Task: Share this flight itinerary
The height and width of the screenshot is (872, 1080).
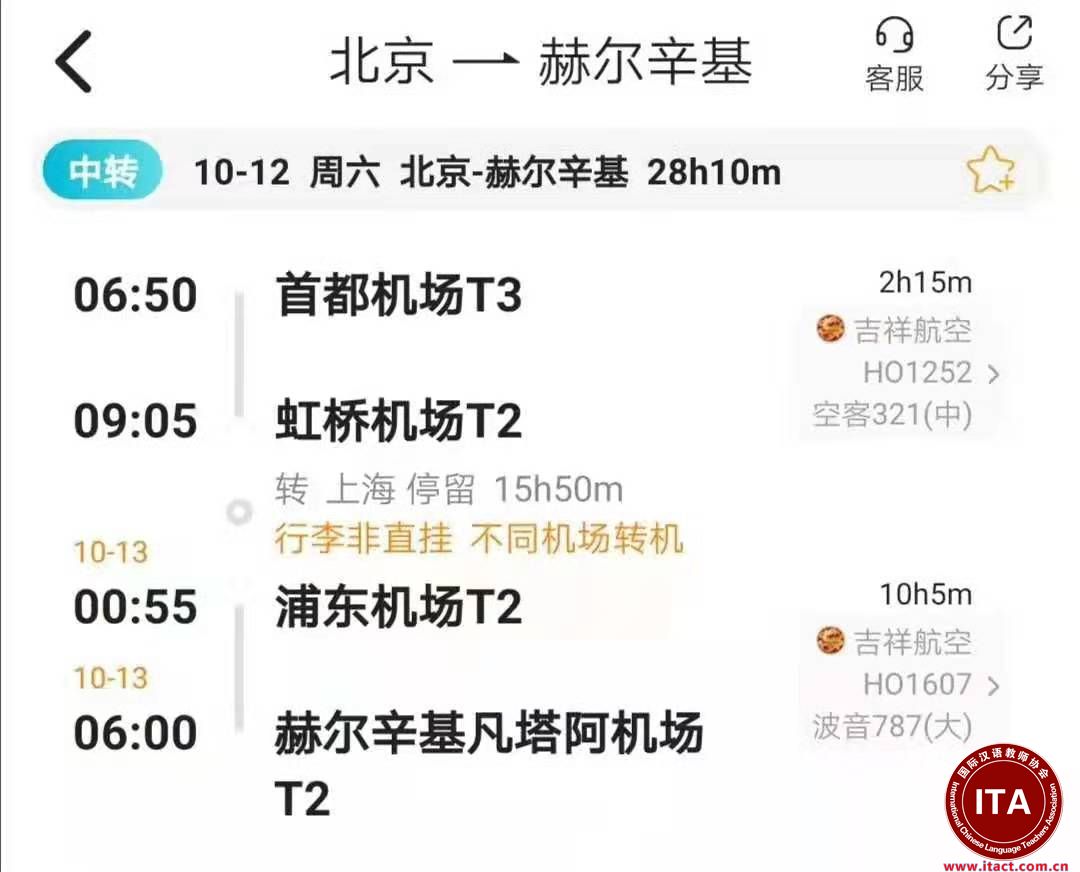Action: point(1014,55)
